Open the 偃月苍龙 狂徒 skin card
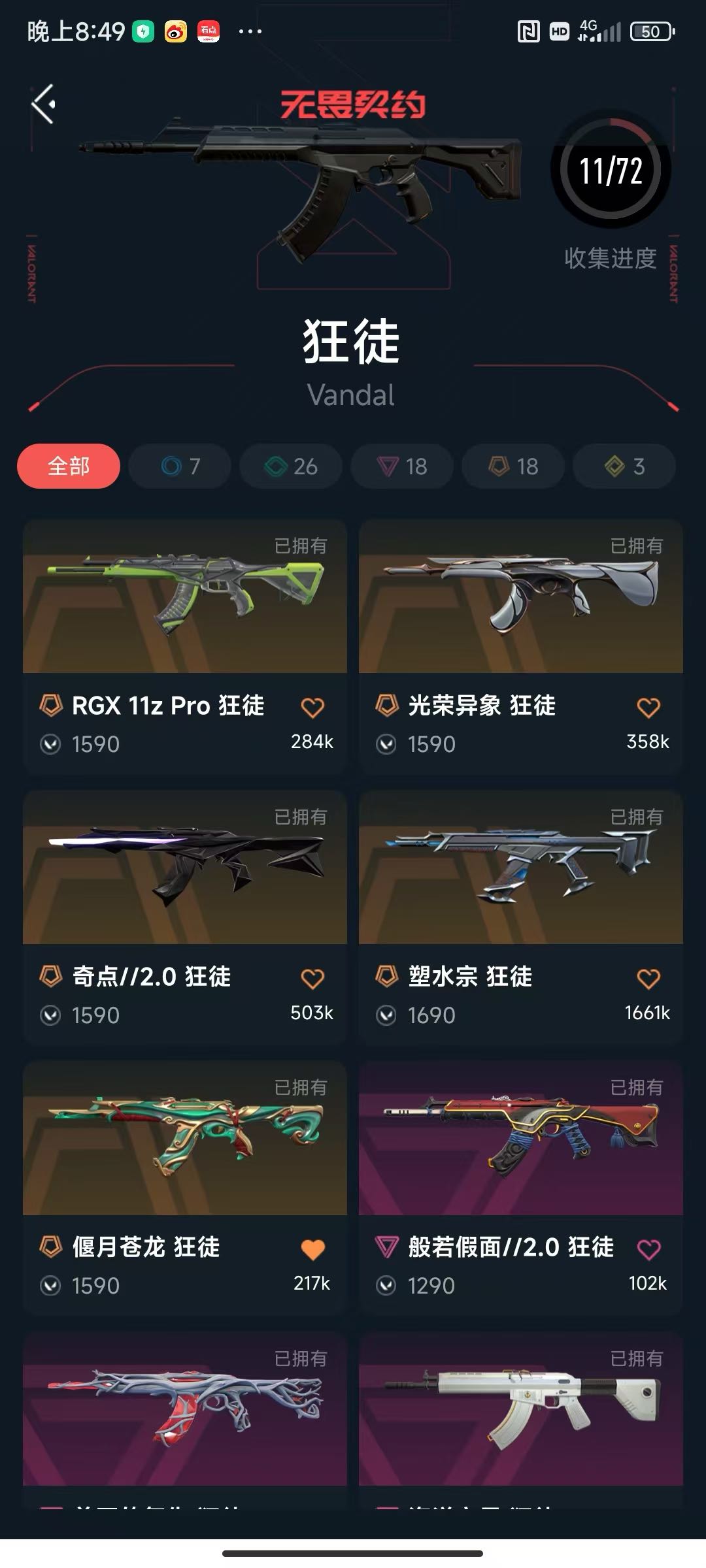 pos(184,1138)
